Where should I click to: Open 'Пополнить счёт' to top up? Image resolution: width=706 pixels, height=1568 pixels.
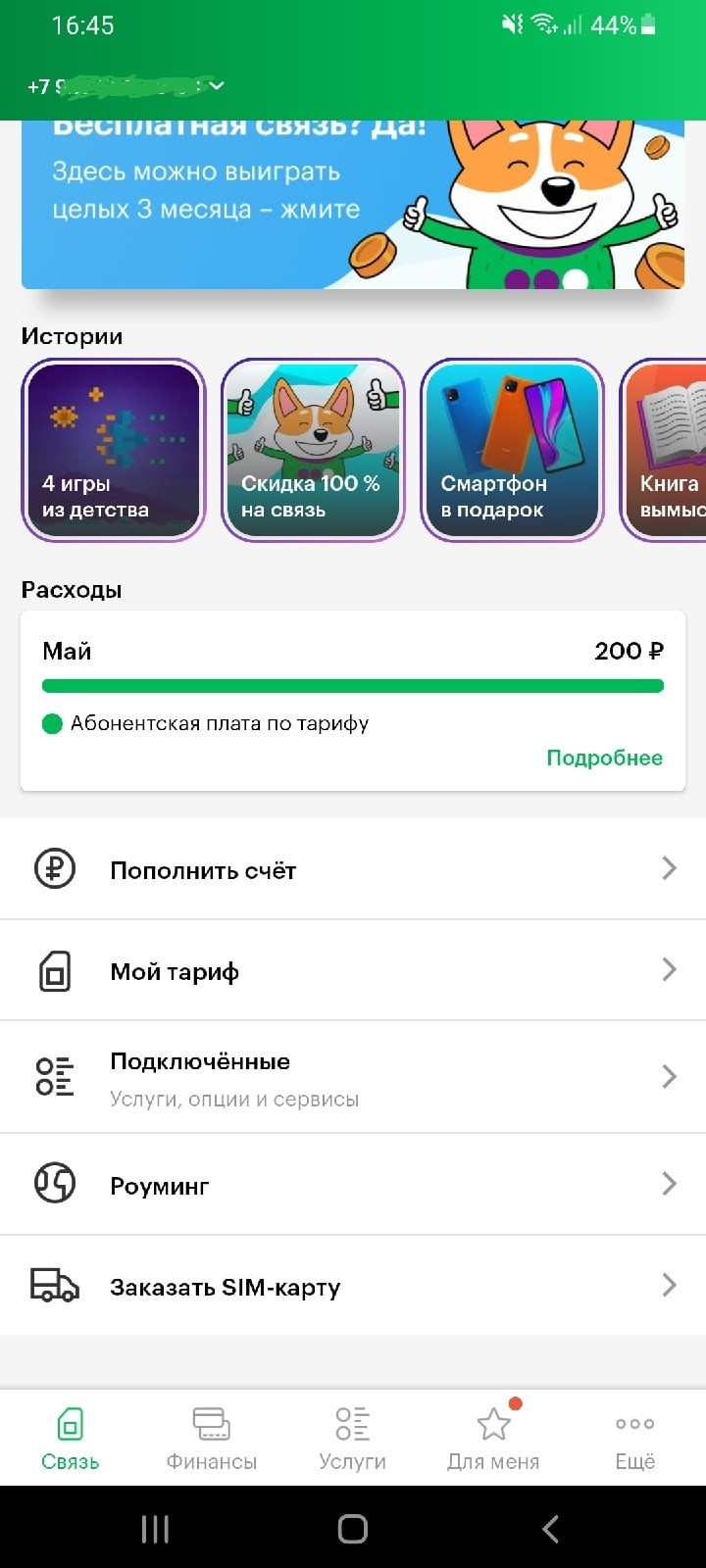click(x=353, y=869)
